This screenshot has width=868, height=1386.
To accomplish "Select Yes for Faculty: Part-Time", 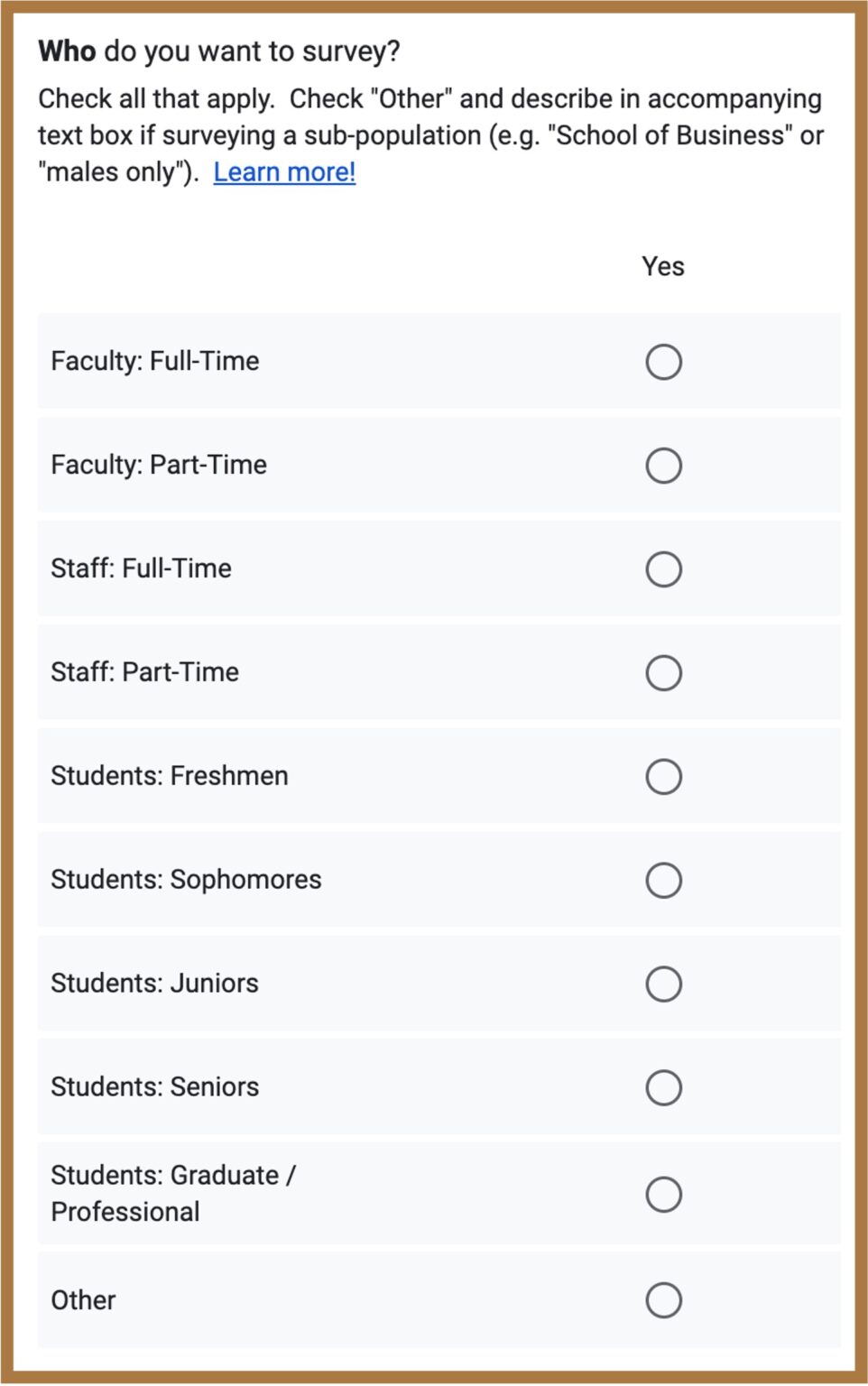I will pyautogui.click(x=663, y=466).
